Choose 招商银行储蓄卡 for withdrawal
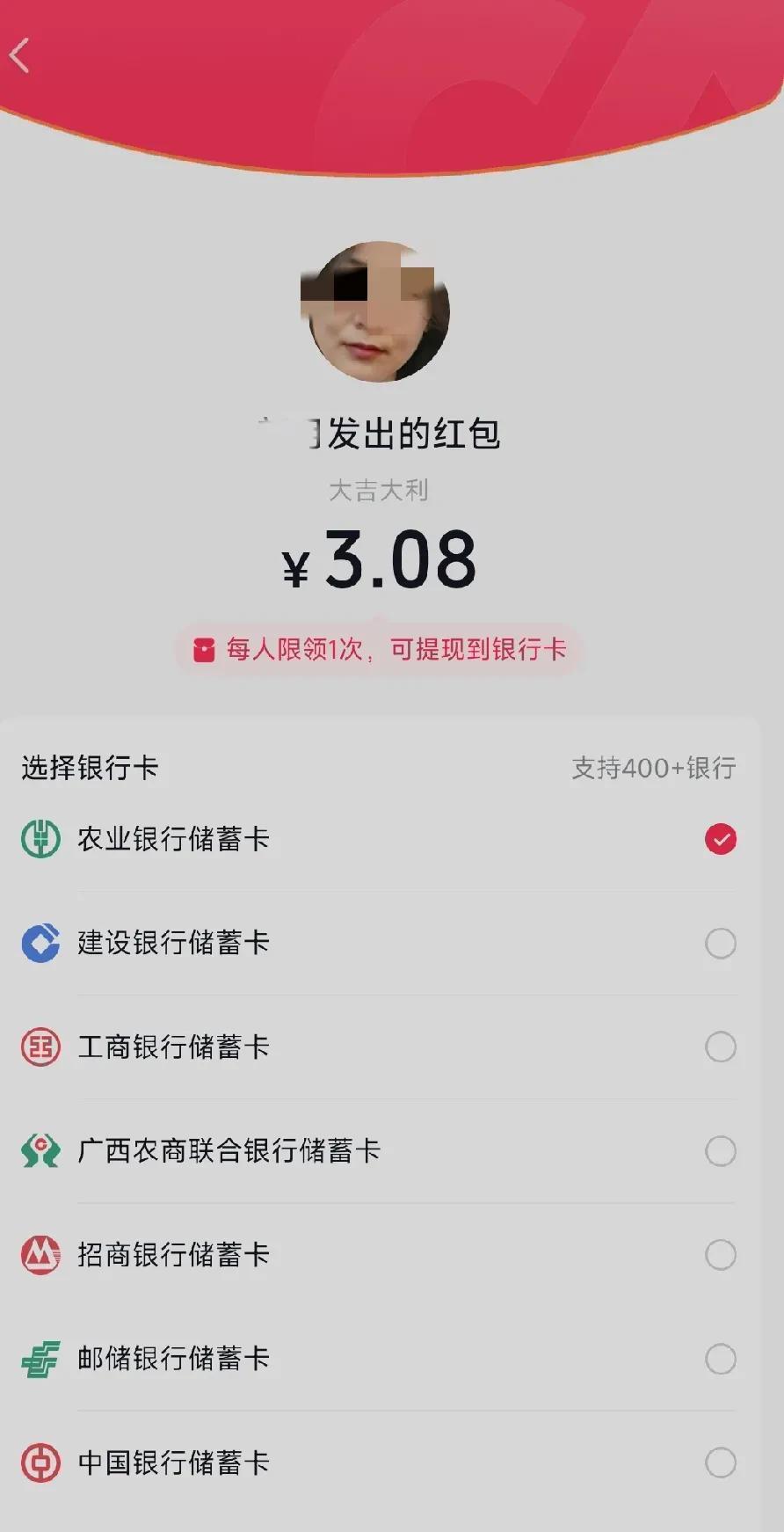Viewport: 784px width, 1532px height. [x=379, y=1254]
